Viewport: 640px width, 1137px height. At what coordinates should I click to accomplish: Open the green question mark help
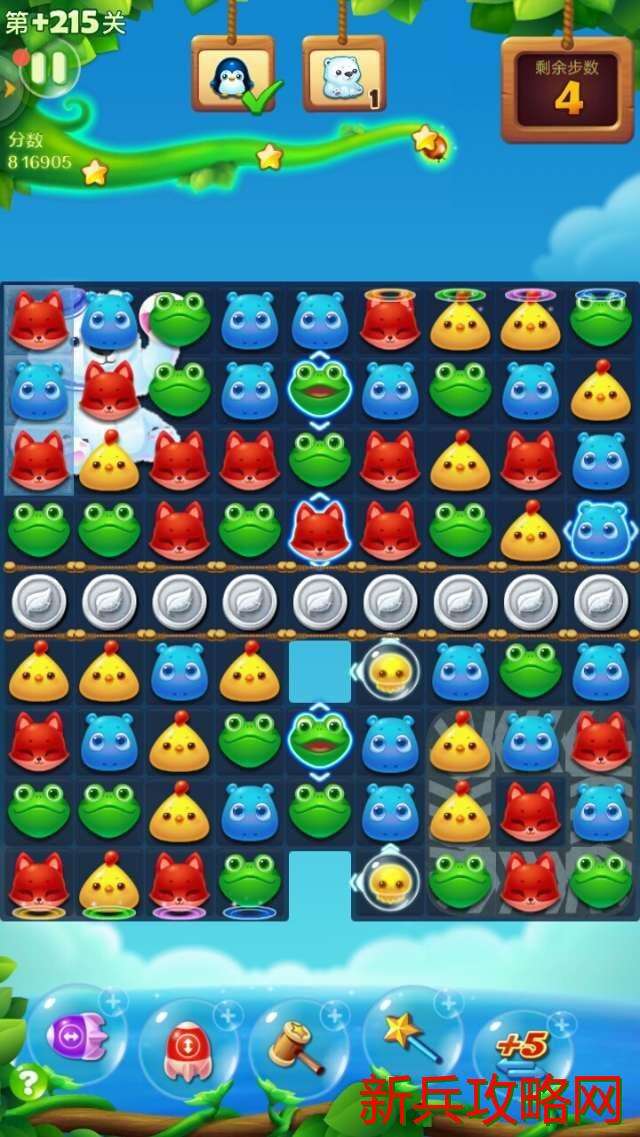click(28, 1082)
